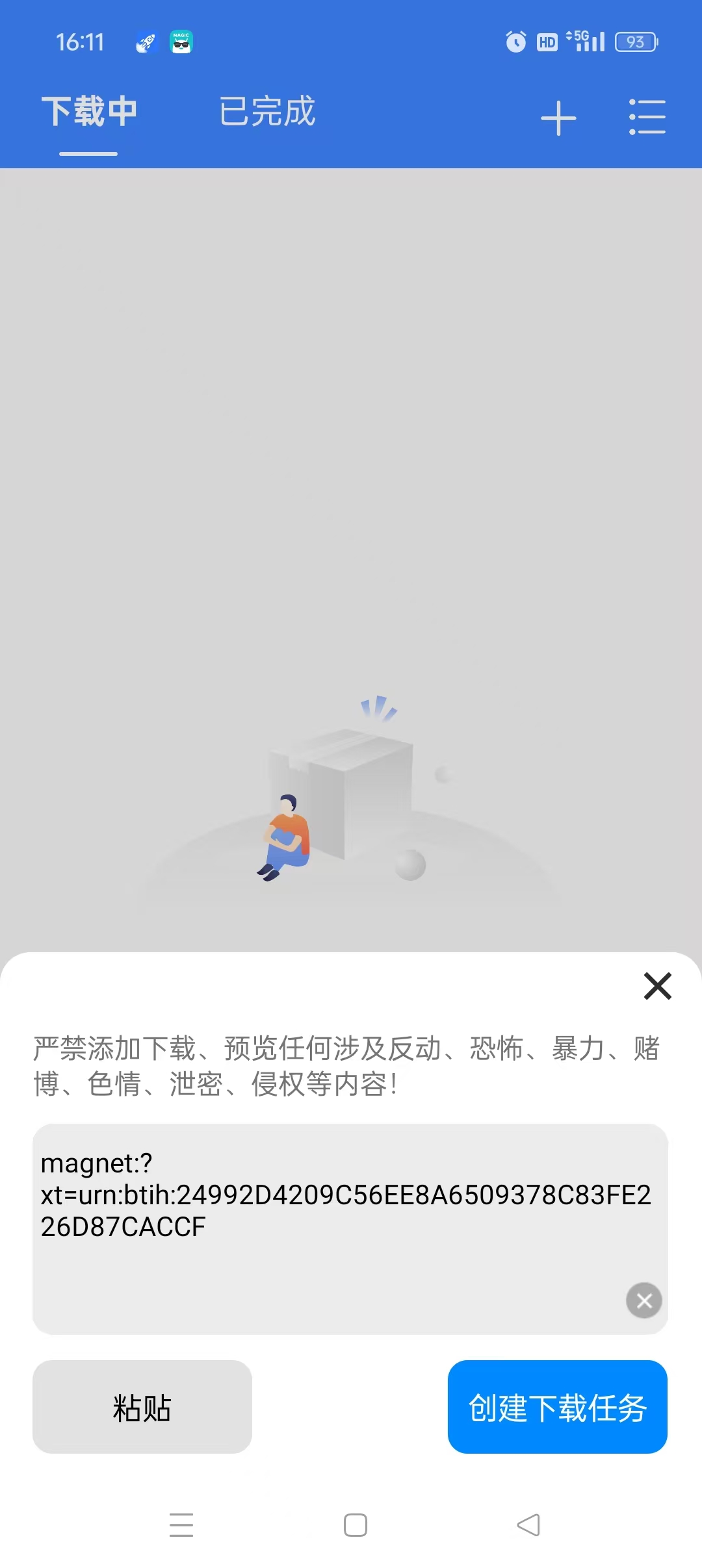Open the list menu icon
The height and width of the screenshot is (1568, 702).
click(x=647, y=118)
